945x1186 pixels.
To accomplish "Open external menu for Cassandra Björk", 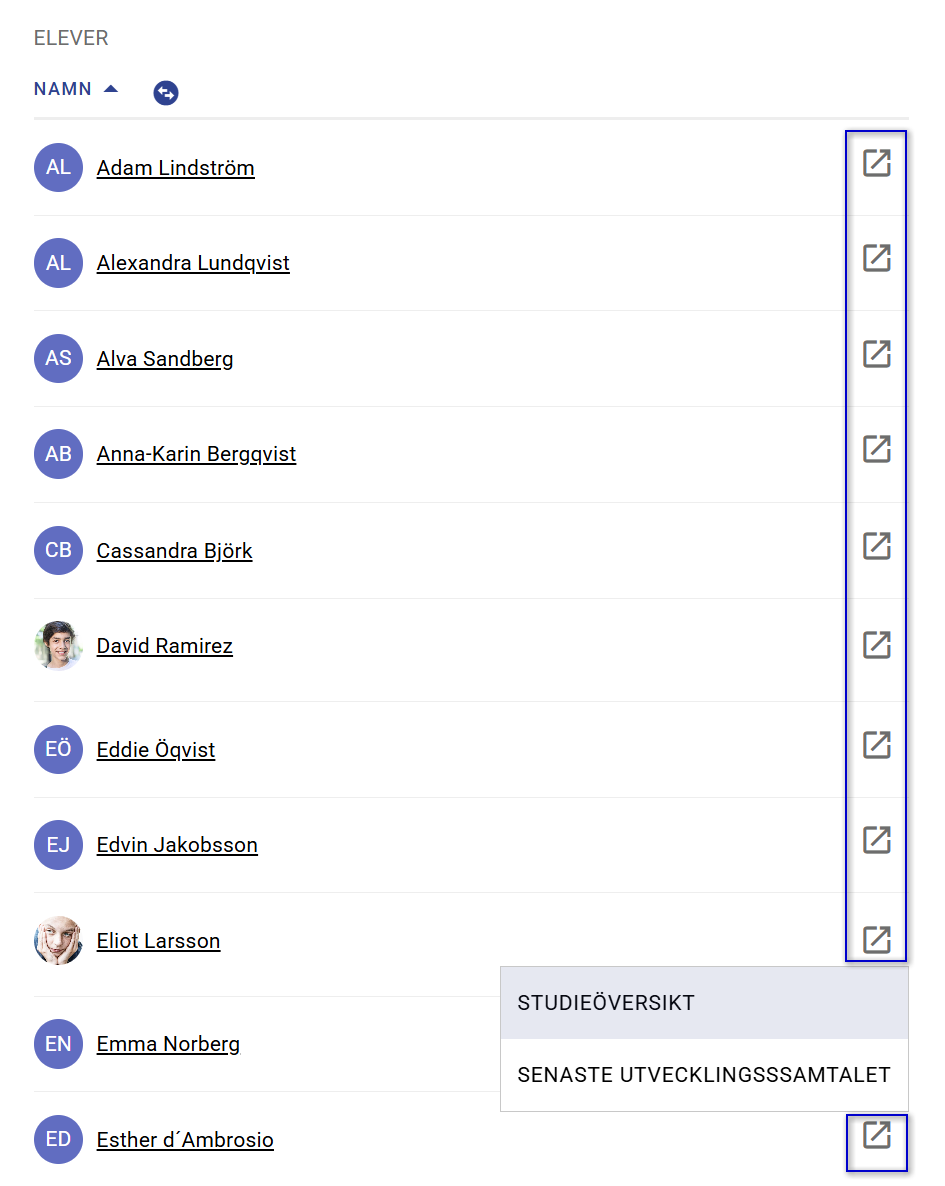I will point(876,546).
